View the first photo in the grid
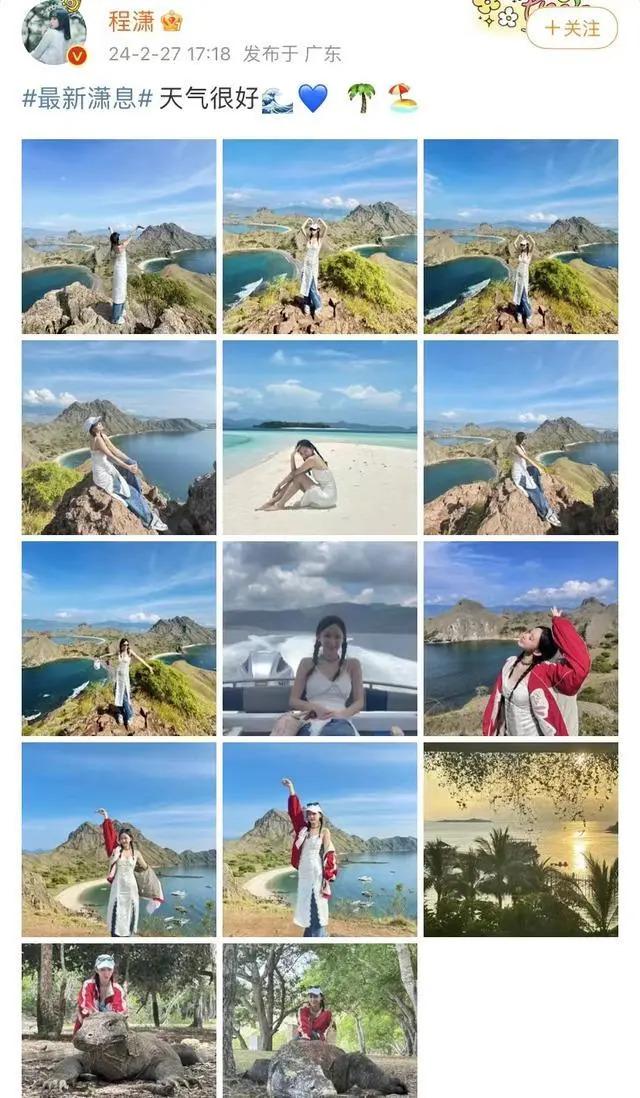 click(119, 236)
